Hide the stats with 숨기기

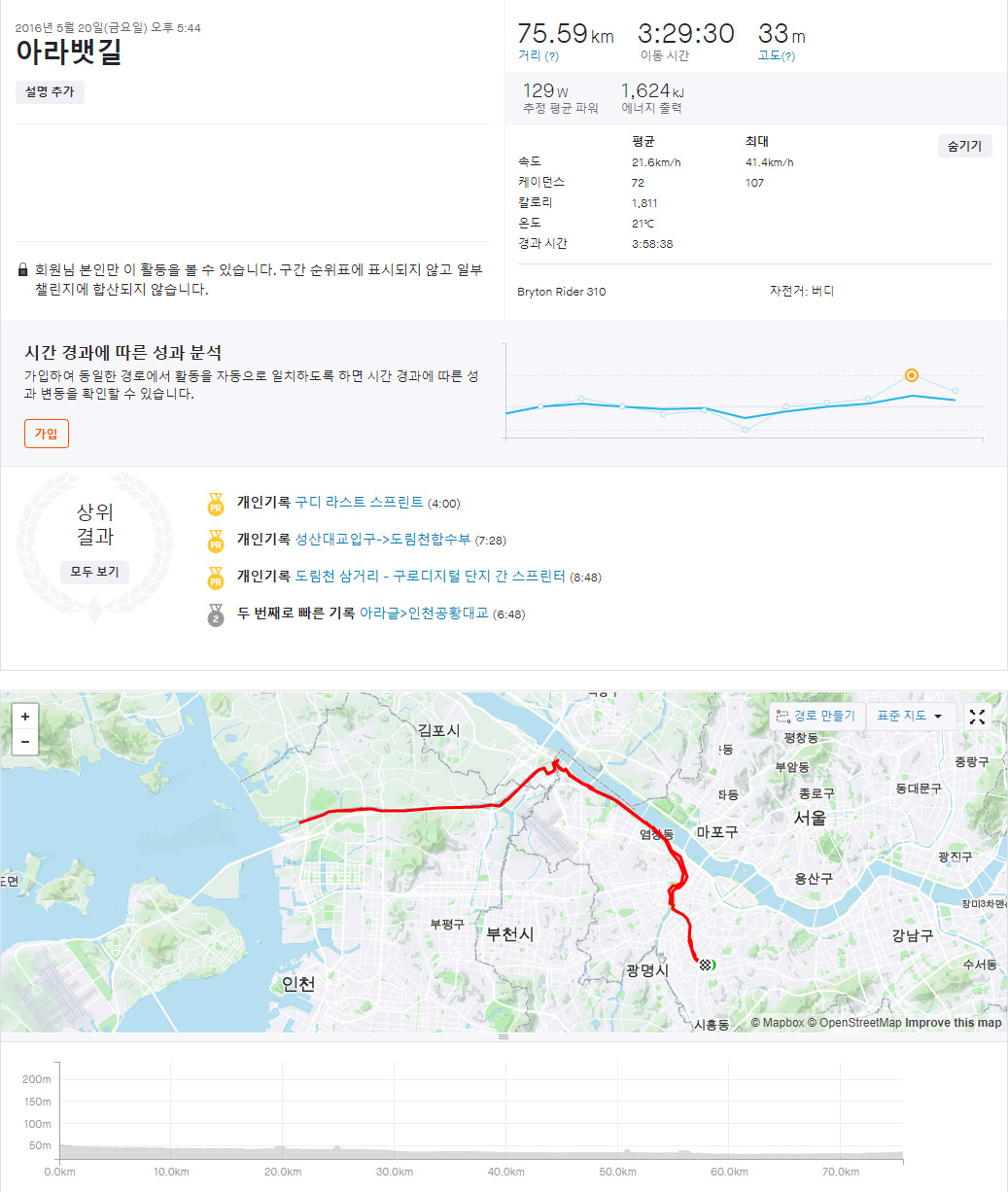point(964,147)
